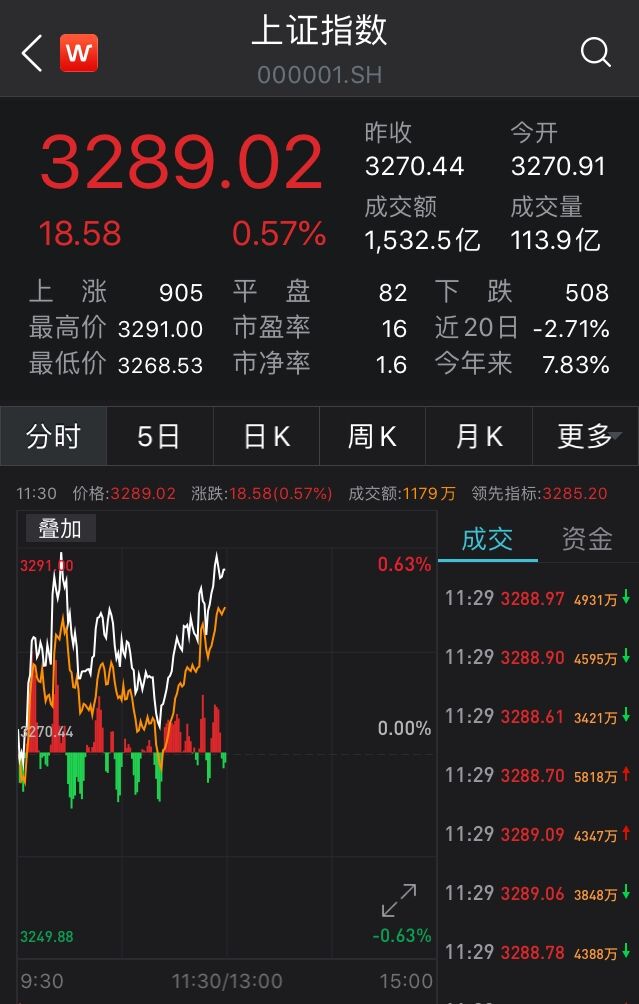
Task: Show the 周K candlestick chart
Action: pyautogui.click(x=372, y=437)
